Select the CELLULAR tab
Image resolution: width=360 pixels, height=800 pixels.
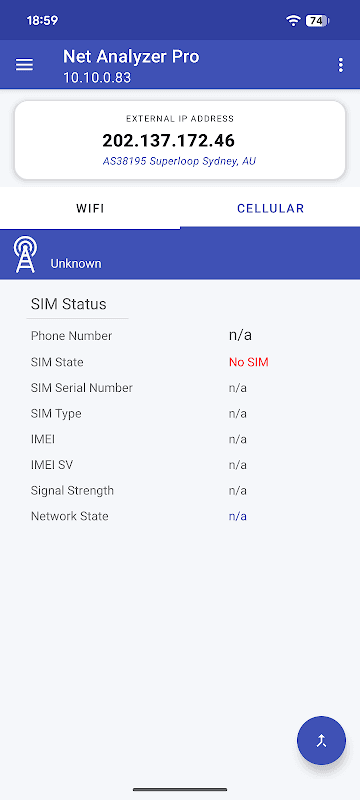click(270, 208)
